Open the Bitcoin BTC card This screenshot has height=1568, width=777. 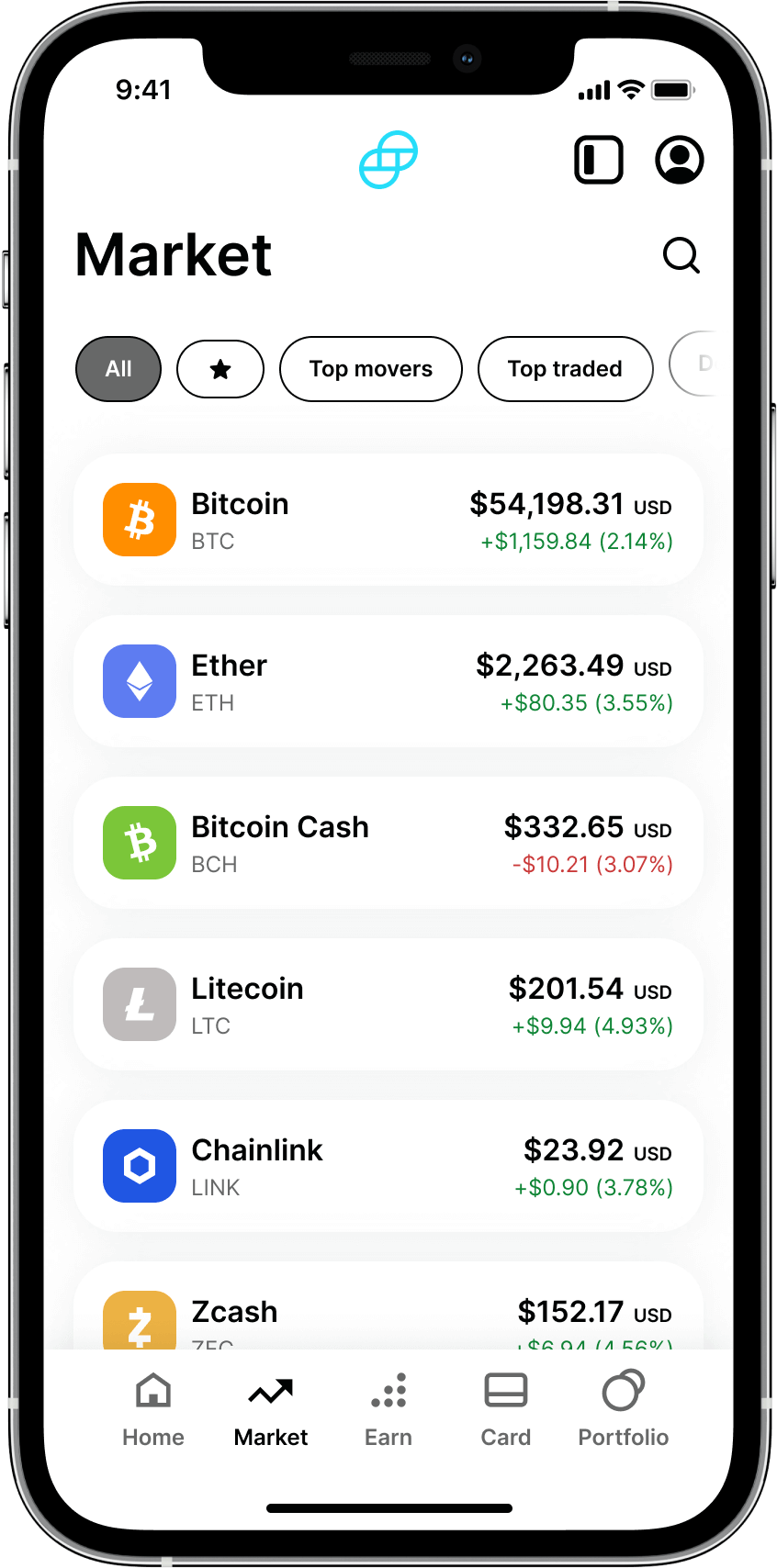point(388,520)
